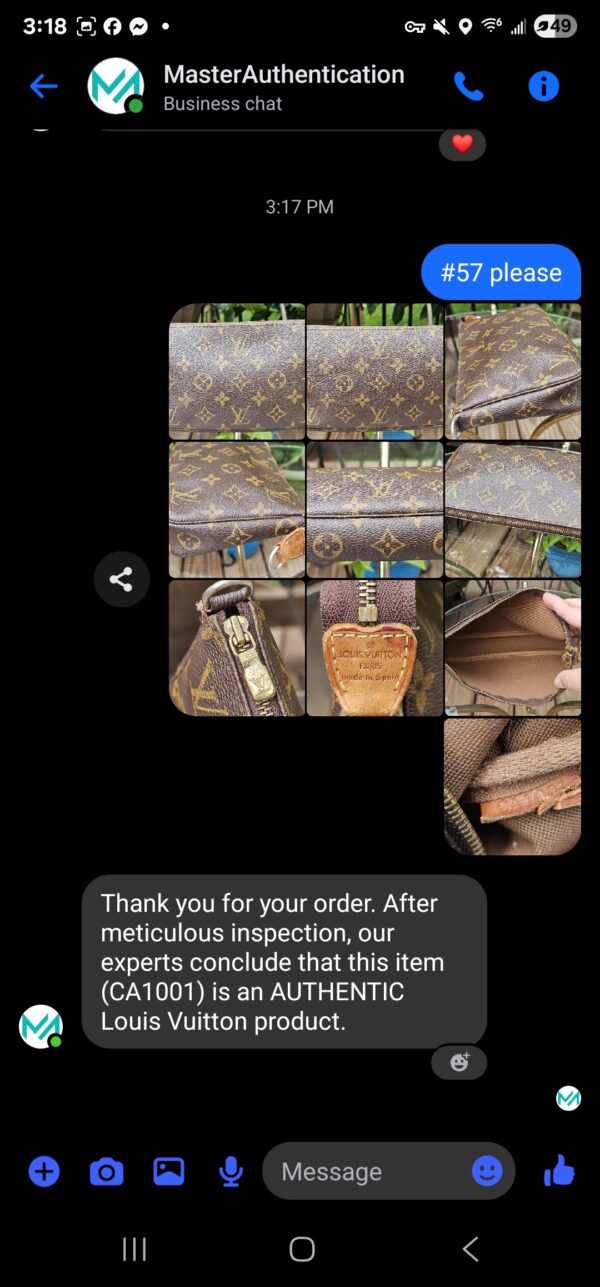Add a reaction to the authentication message
Viewport: 600px width, 1287px height.
tap(459, 1062)
